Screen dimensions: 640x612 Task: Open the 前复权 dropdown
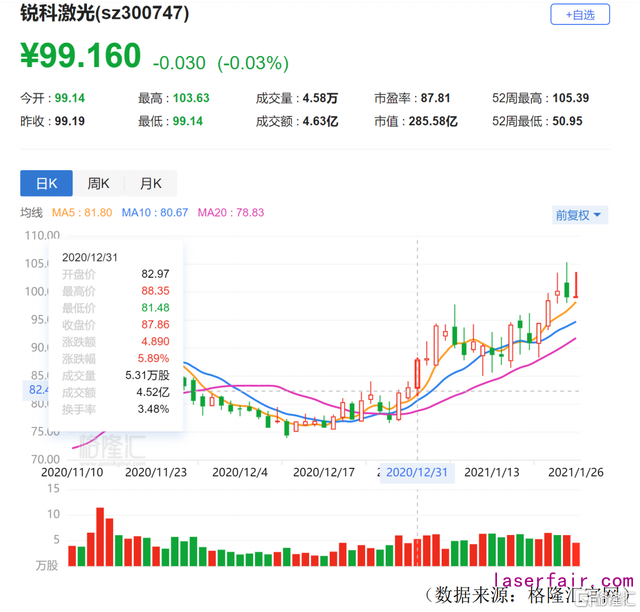tap(580, 215)
